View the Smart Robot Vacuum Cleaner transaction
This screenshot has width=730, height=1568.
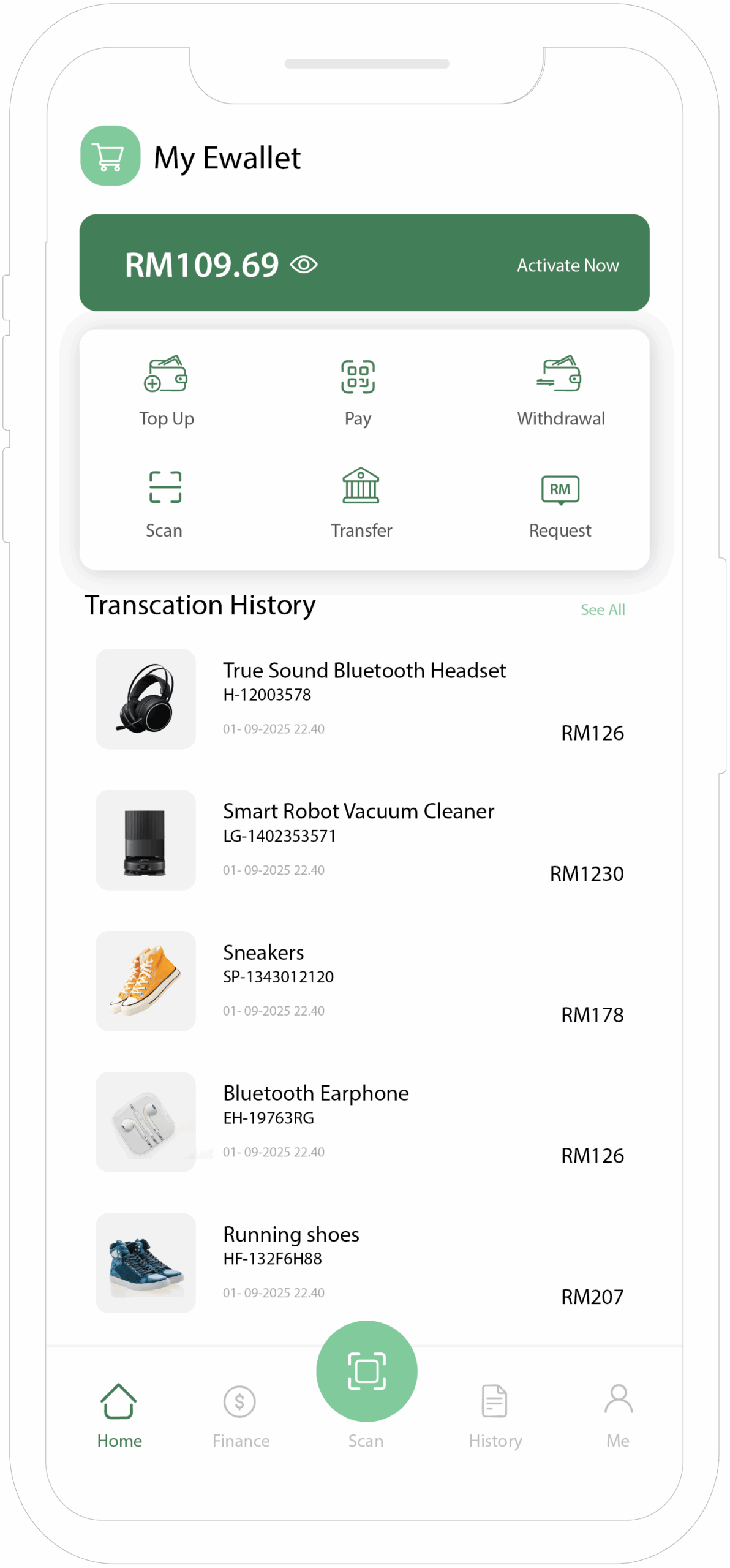point(358,839)
